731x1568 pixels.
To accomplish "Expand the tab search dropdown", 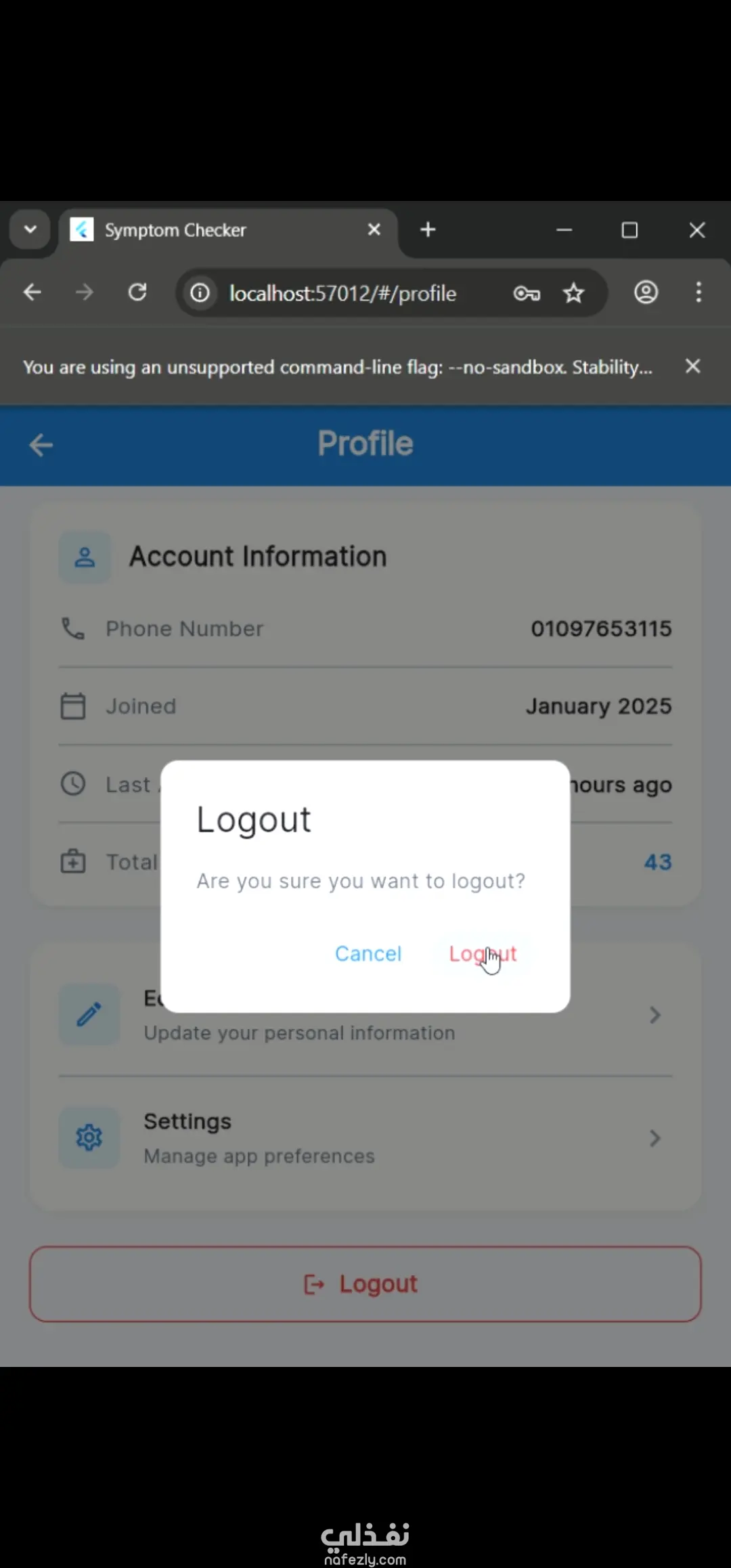I will click(x=30, y=230).
